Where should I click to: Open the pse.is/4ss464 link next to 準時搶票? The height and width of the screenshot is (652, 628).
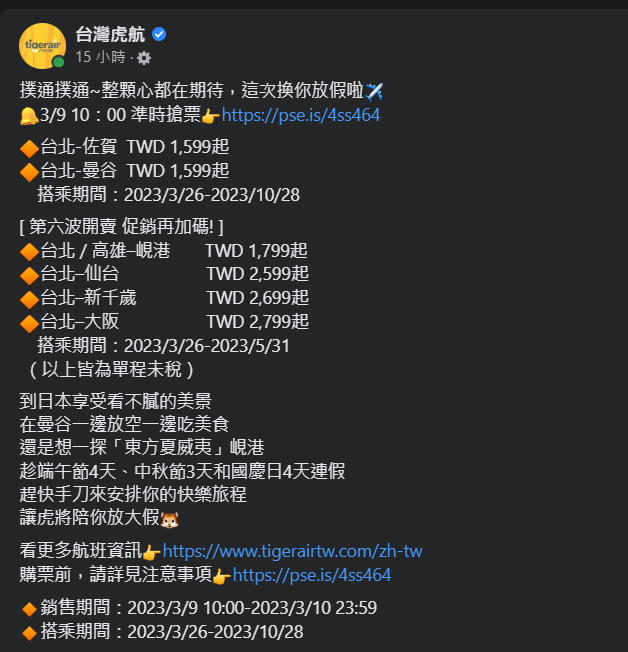300,115
